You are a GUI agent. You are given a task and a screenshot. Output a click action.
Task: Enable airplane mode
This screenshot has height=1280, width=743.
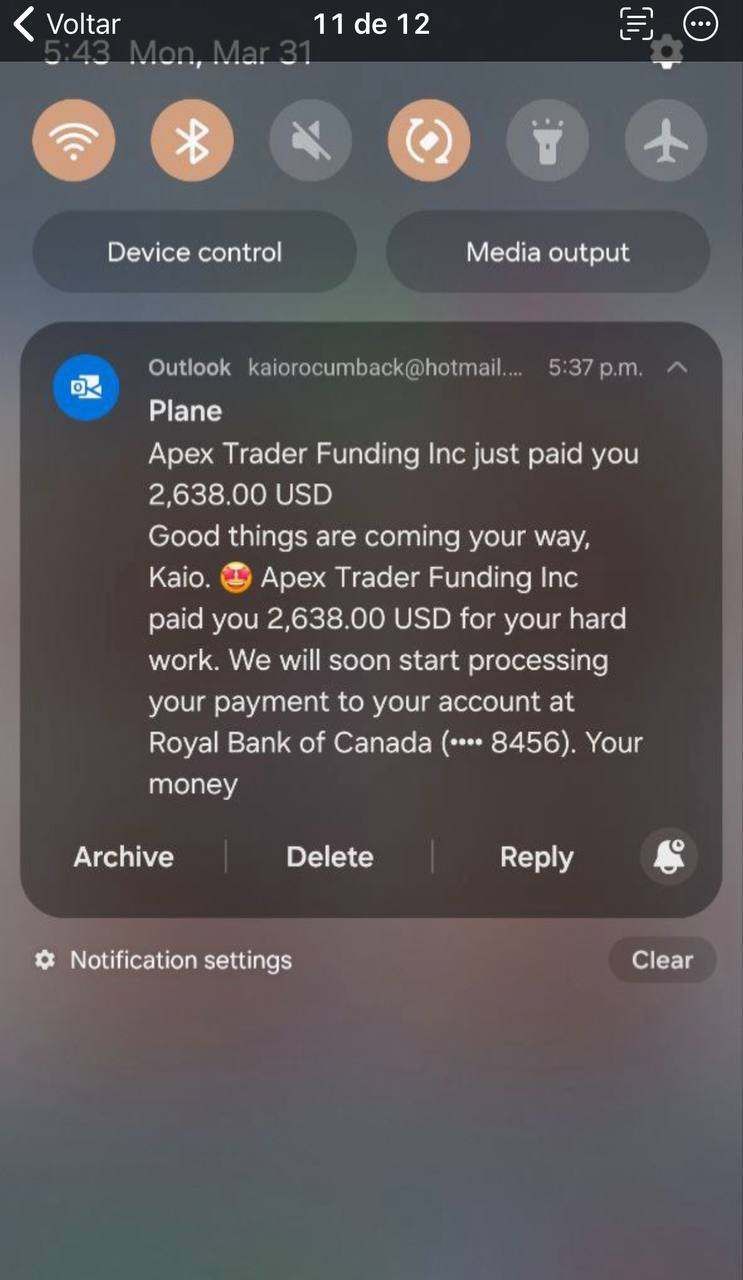click(666, 141)
